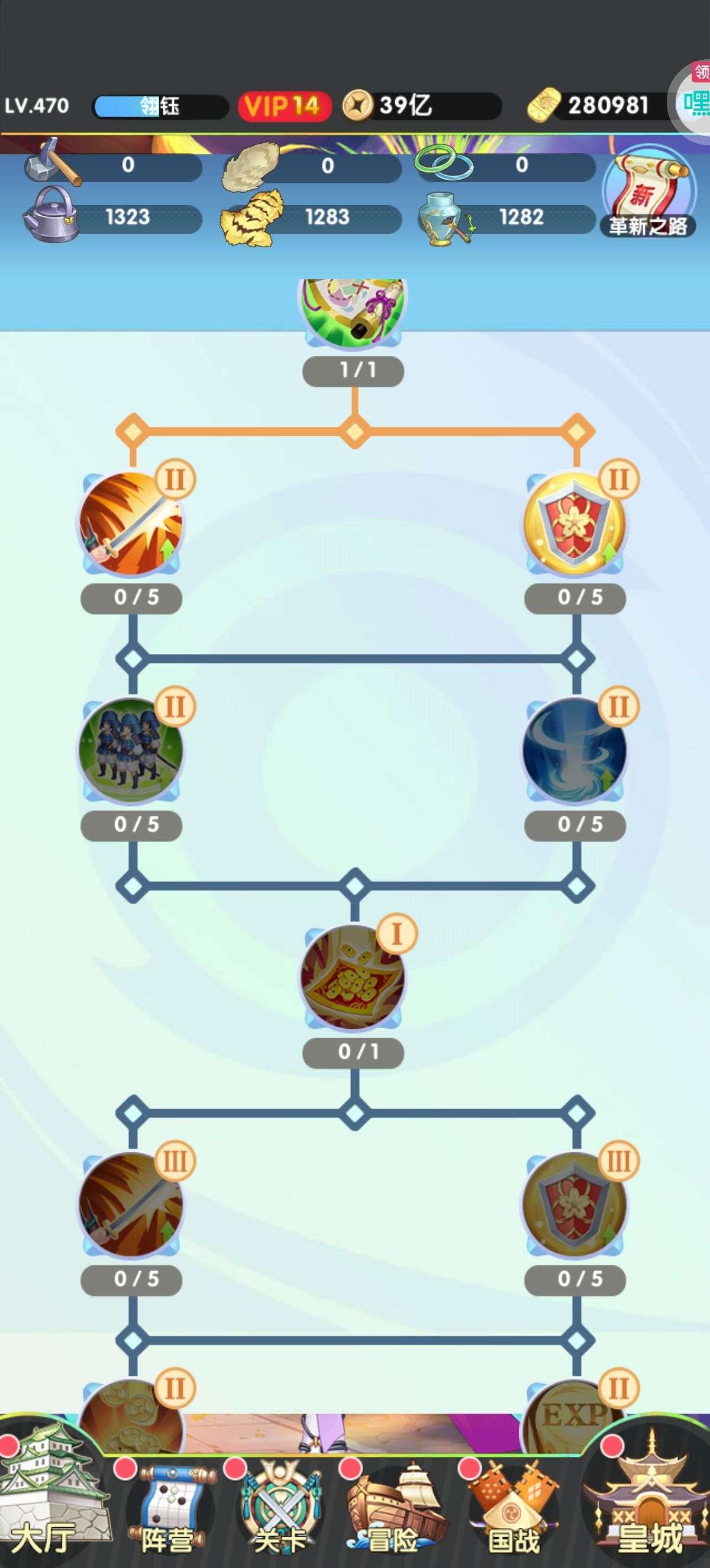Image resolution: width=710 pixels, height=1568 pixels.
Task: Switch to the 关卡 tab
Action: click(x=281, y=1511)
